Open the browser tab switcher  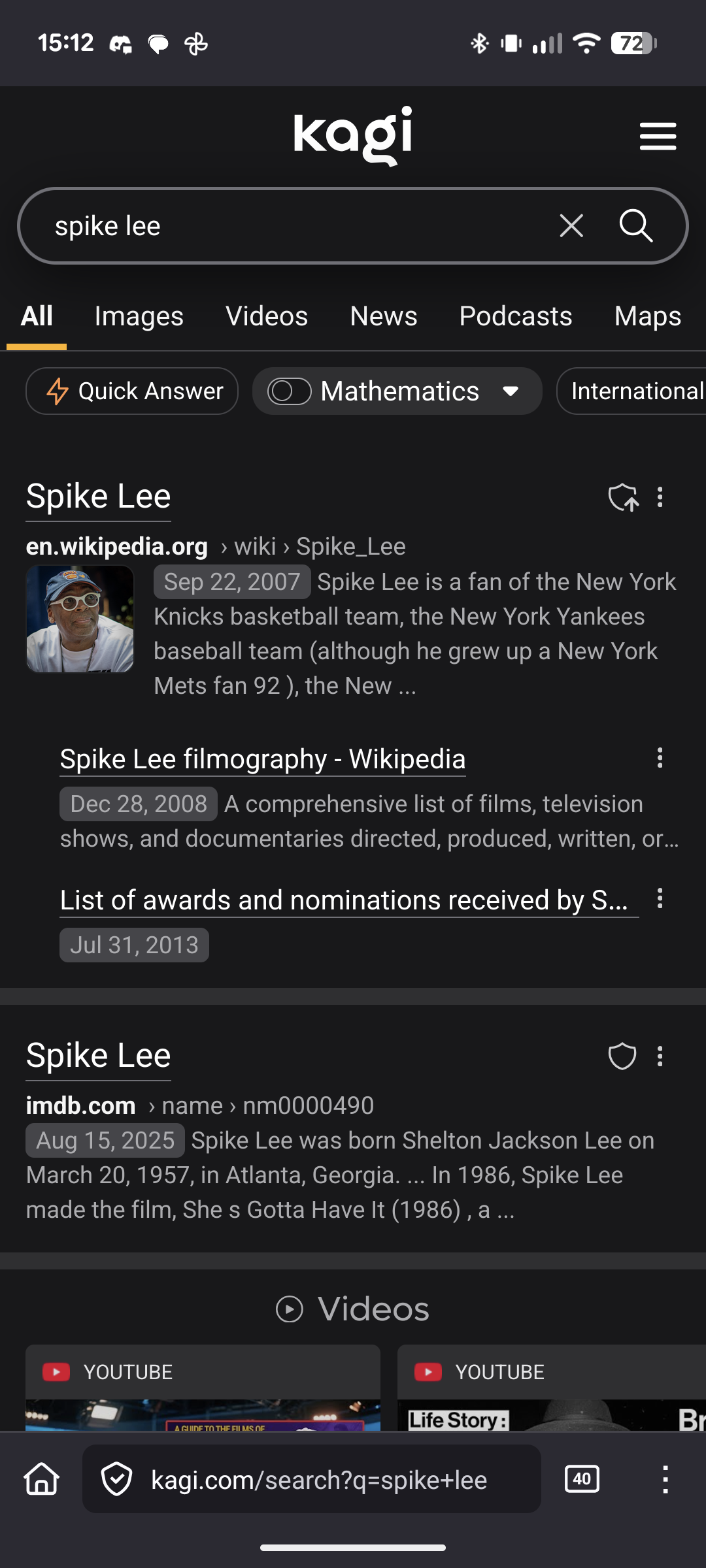pos(581,1479)
